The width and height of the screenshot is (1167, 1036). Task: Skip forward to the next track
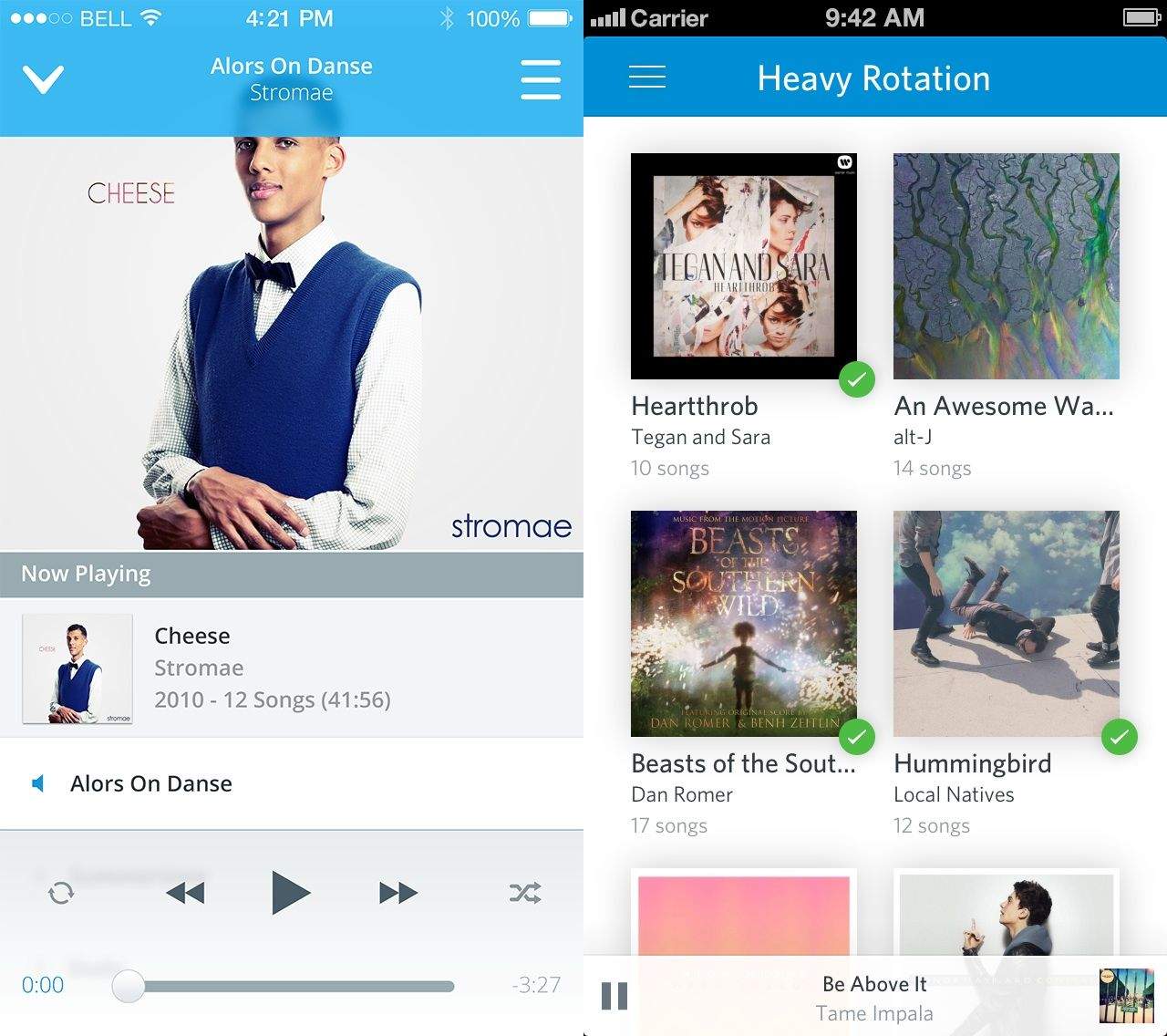(398, 893)
